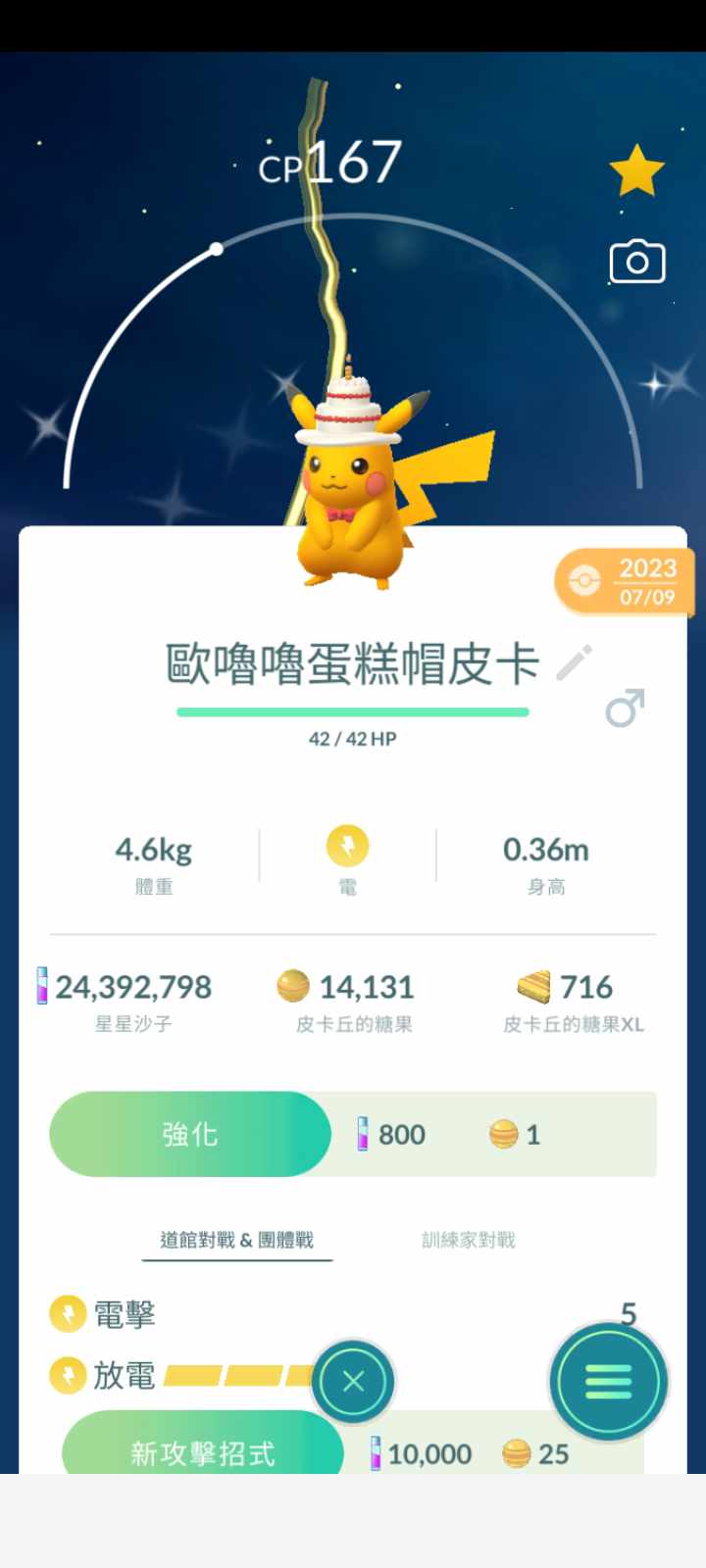The image size is (706, 1568).
Task: Switch to the 訓練家對戰 tab
Action: (468, 1240)
